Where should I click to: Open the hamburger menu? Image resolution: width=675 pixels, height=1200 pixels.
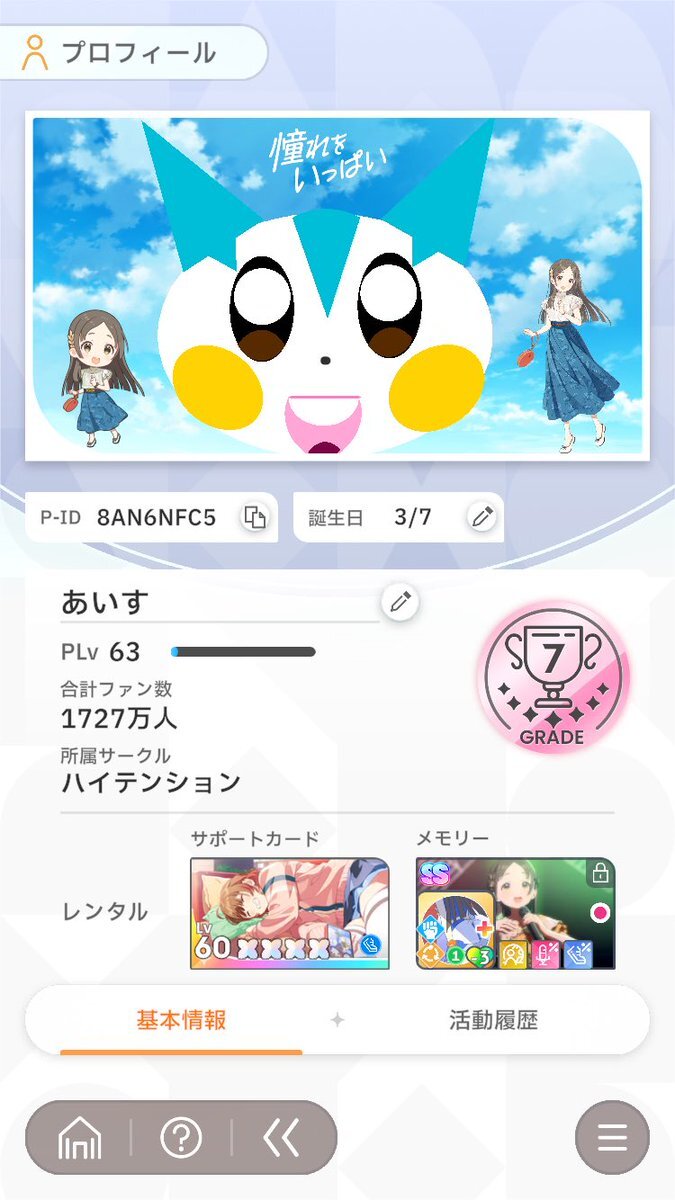click(x=612, y=1138)
